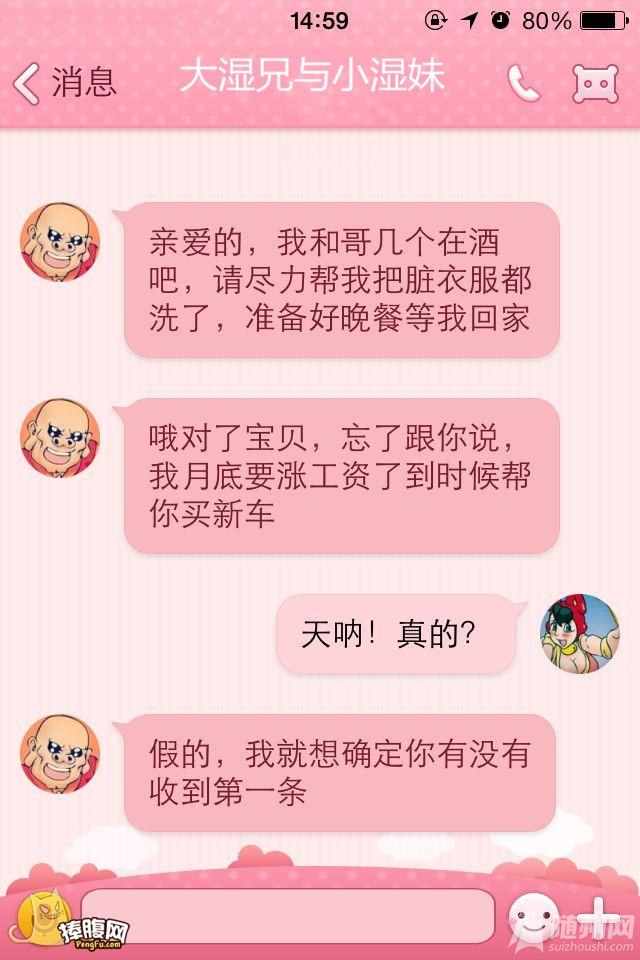
Task: Open the emoji smiley picker
Action: [x=532, y=915]
